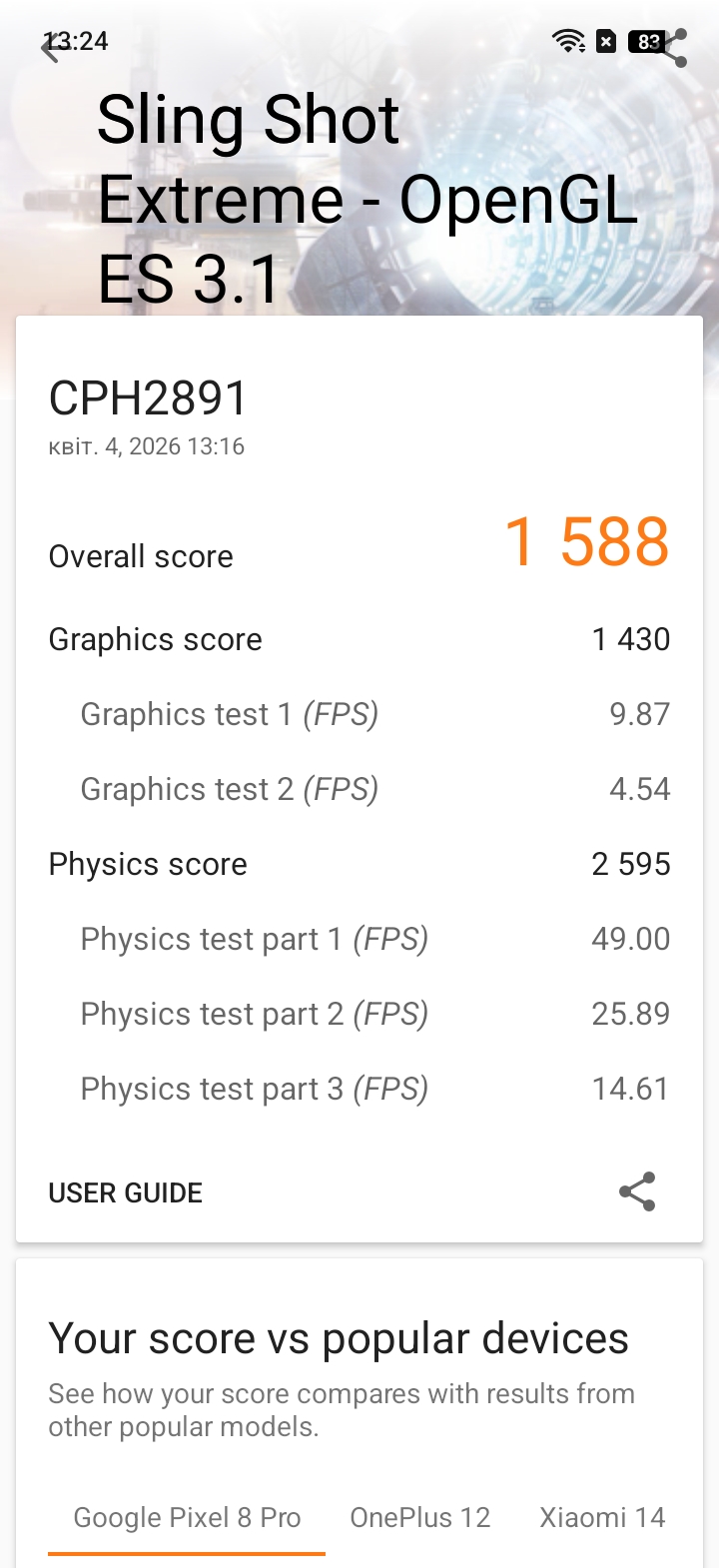Open the USER GUIDE
The image size is (719, 1568).
126,1192
